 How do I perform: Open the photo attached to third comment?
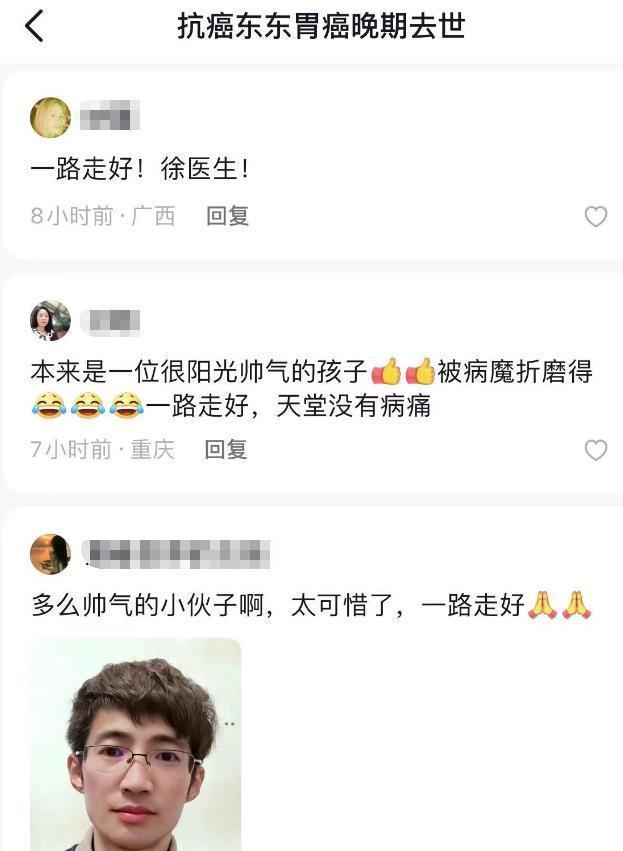pyautogui.click(x=136, y=745)
